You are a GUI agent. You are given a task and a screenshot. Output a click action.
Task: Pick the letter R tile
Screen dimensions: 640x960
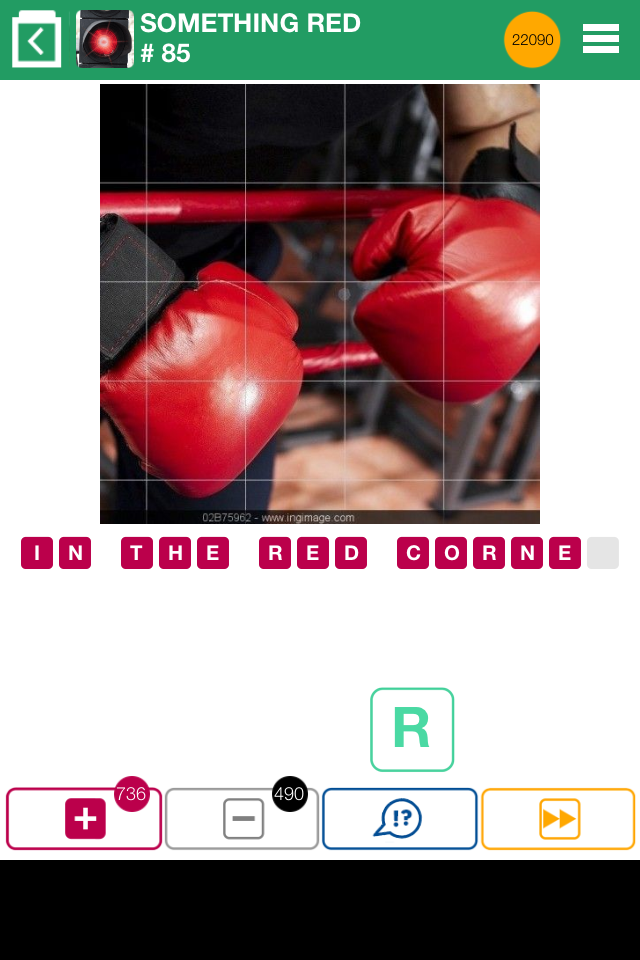point(412,729)
